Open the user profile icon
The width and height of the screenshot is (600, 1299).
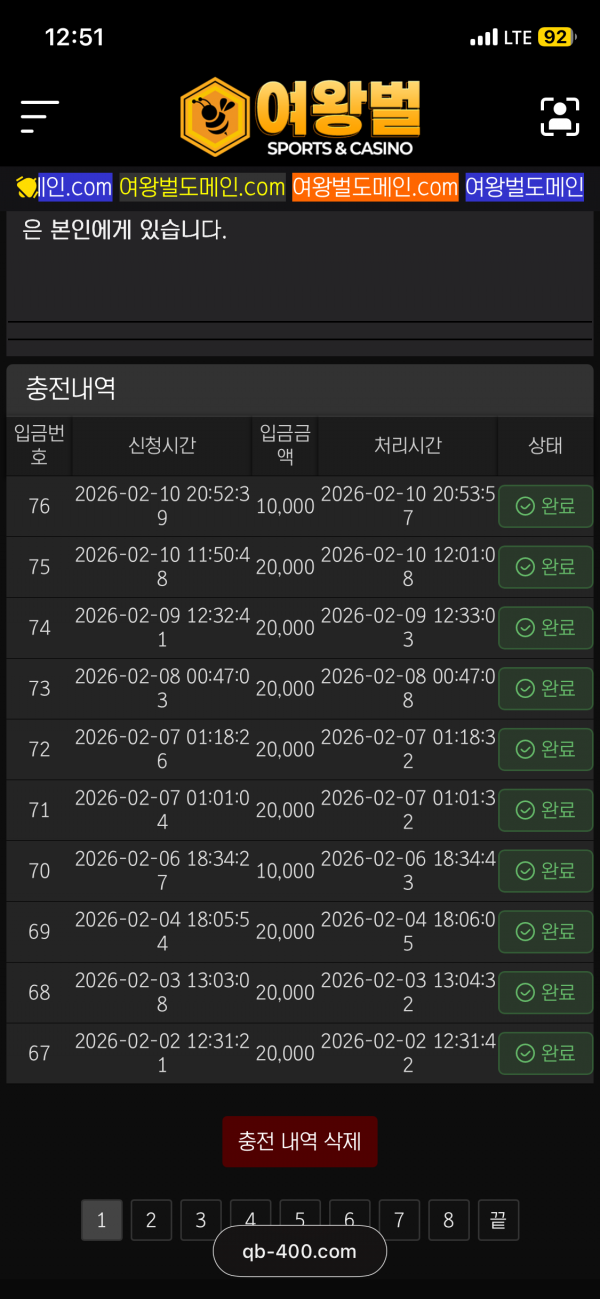click(560, 116)
